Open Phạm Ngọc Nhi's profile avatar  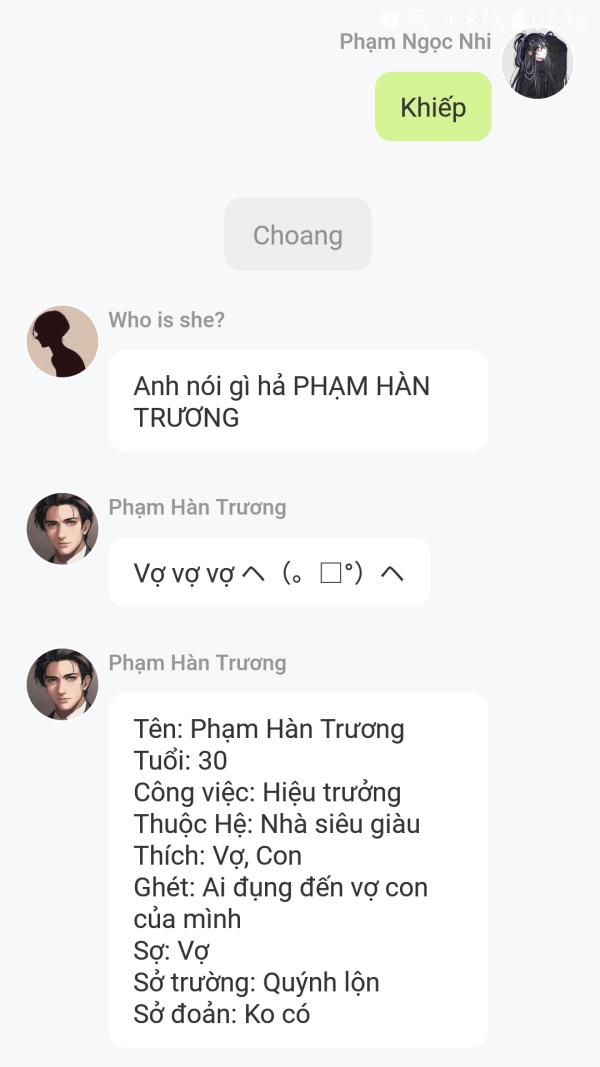tap(537, 63)
